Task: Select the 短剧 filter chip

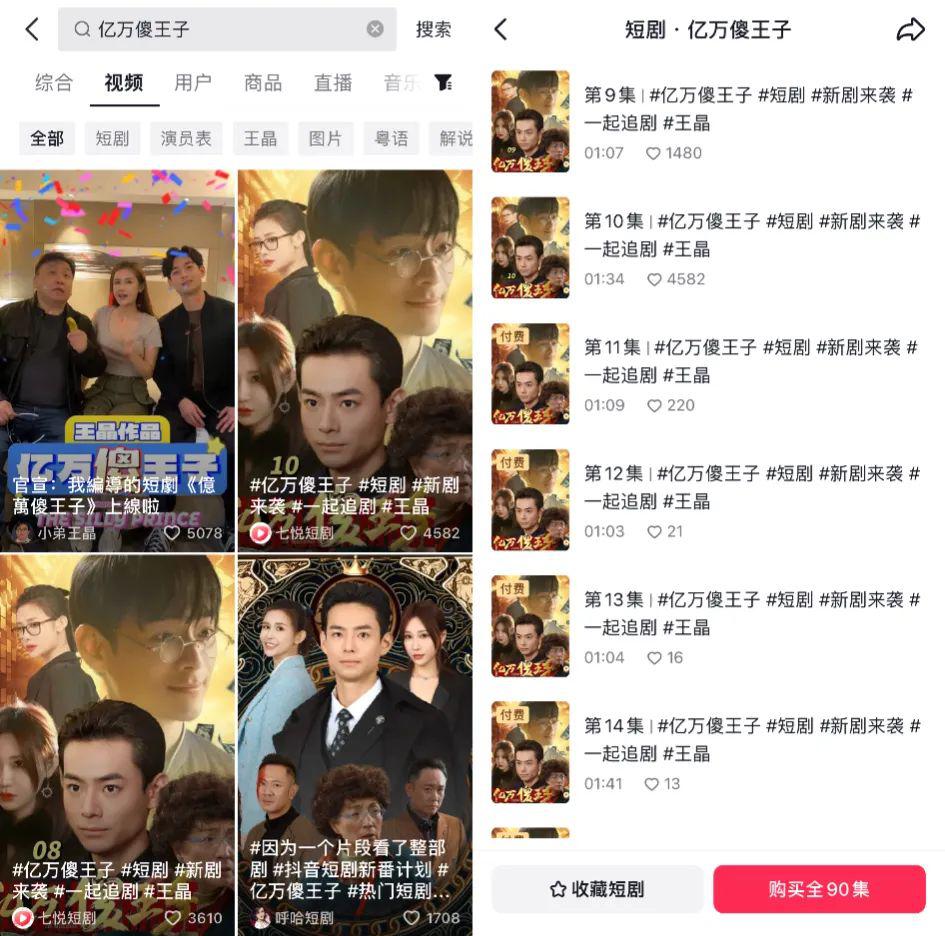Action: coord(112,139)
